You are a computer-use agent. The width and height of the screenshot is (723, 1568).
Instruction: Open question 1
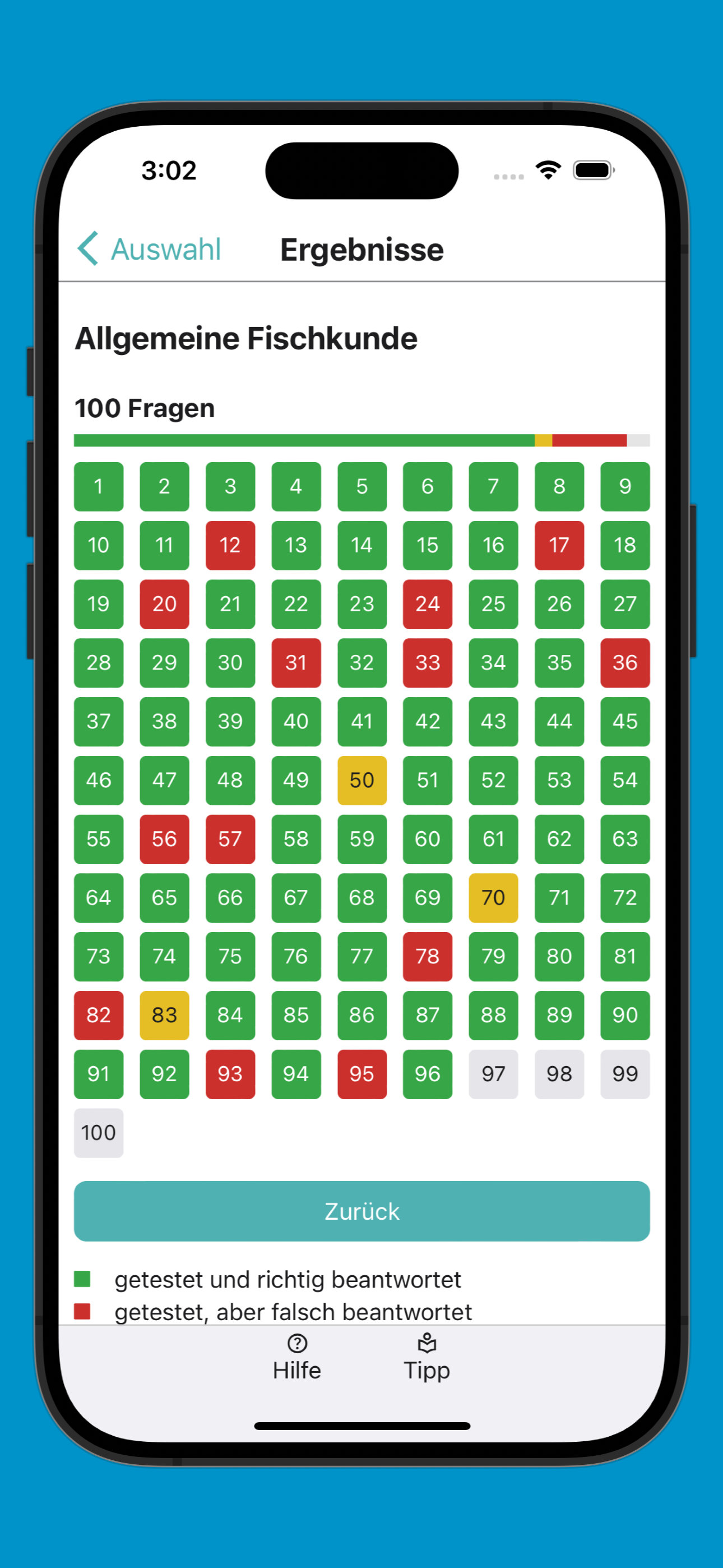(x=99, y=486)
